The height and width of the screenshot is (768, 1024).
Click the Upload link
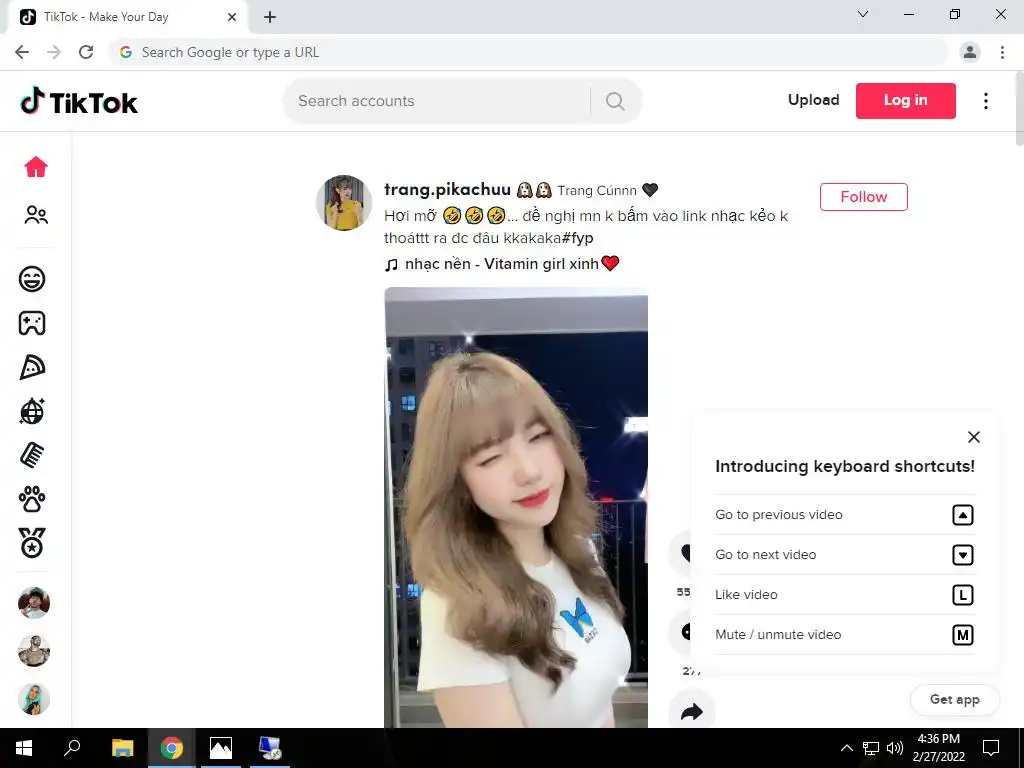[813, 100]
